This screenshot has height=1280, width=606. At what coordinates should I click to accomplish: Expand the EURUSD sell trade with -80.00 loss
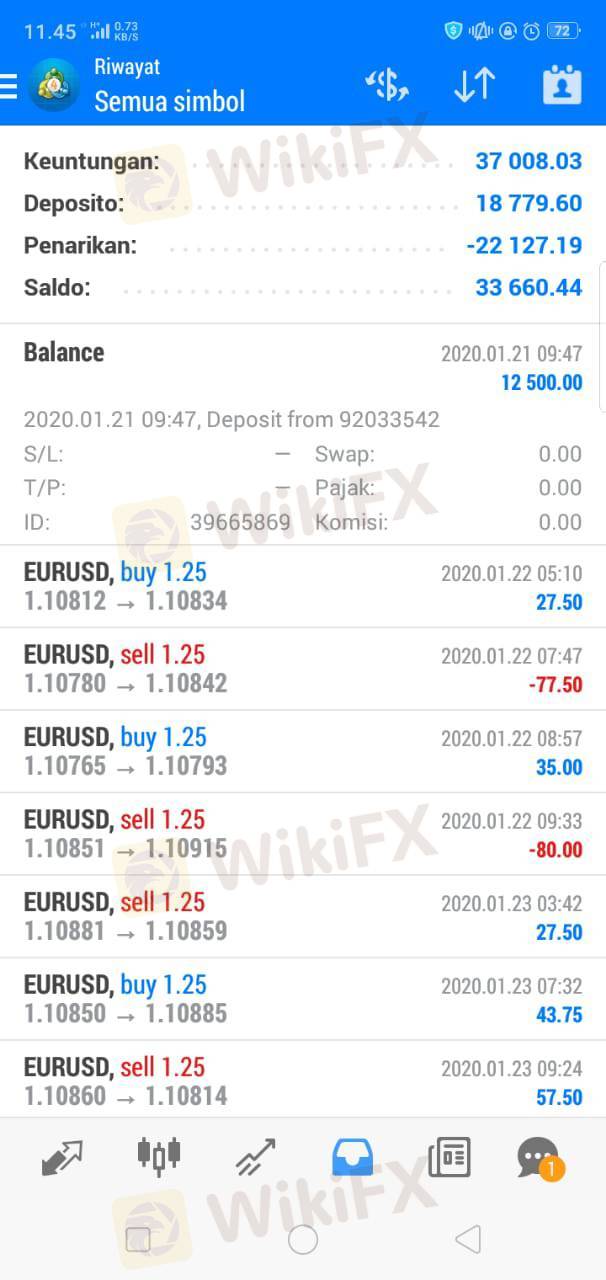302,834
